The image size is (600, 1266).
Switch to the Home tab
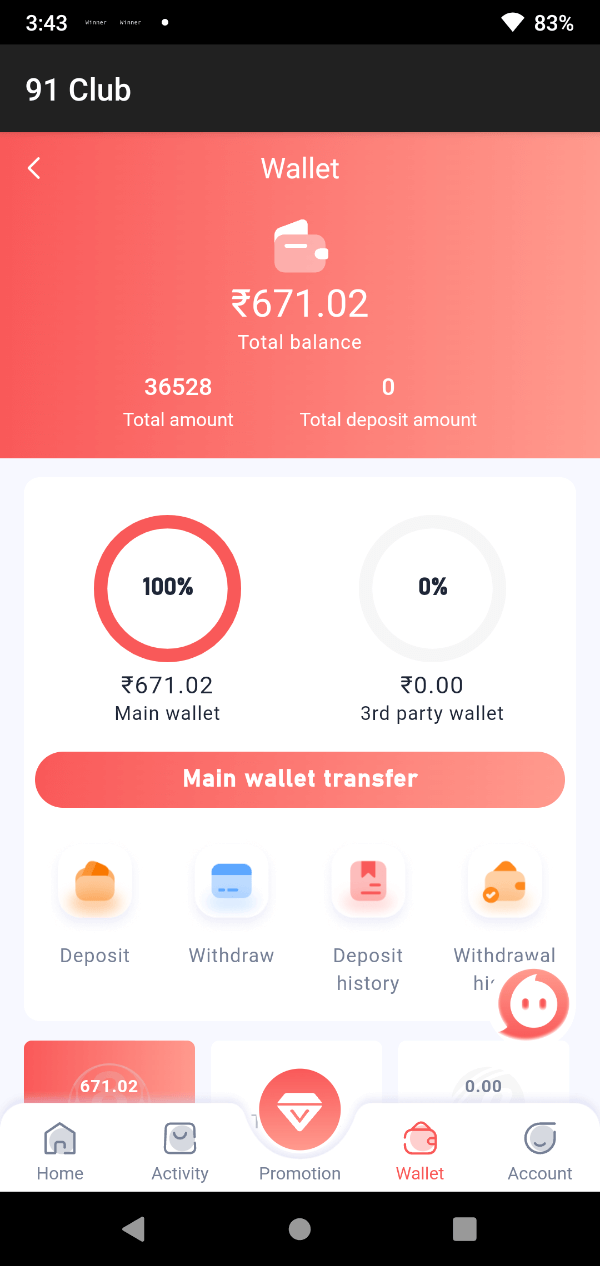point(60,1151)
